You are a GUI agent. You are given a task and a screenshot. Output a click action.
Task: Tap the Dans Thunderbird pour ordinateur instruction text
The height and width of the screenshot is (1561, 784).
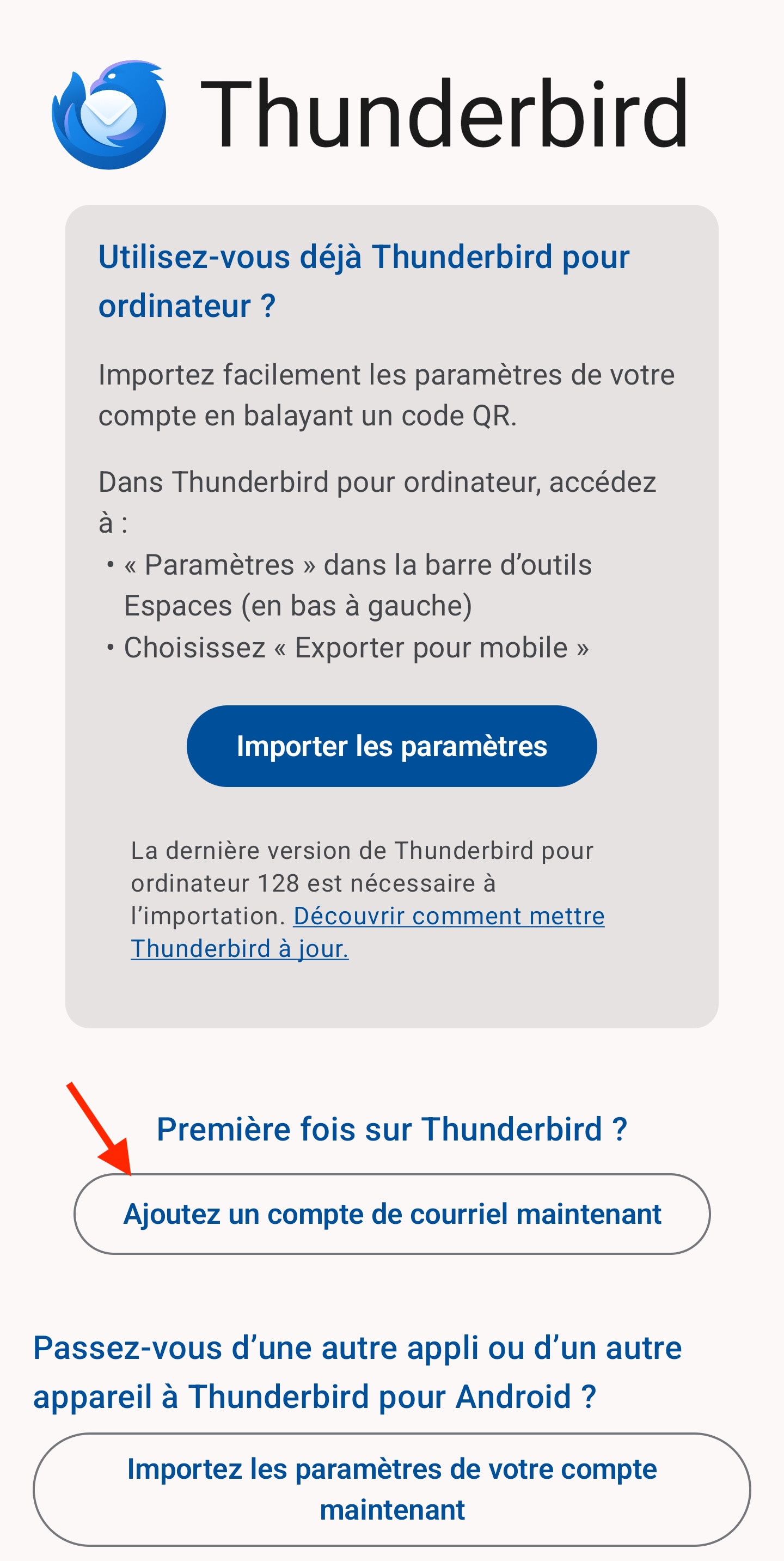[x=377, y=499]
